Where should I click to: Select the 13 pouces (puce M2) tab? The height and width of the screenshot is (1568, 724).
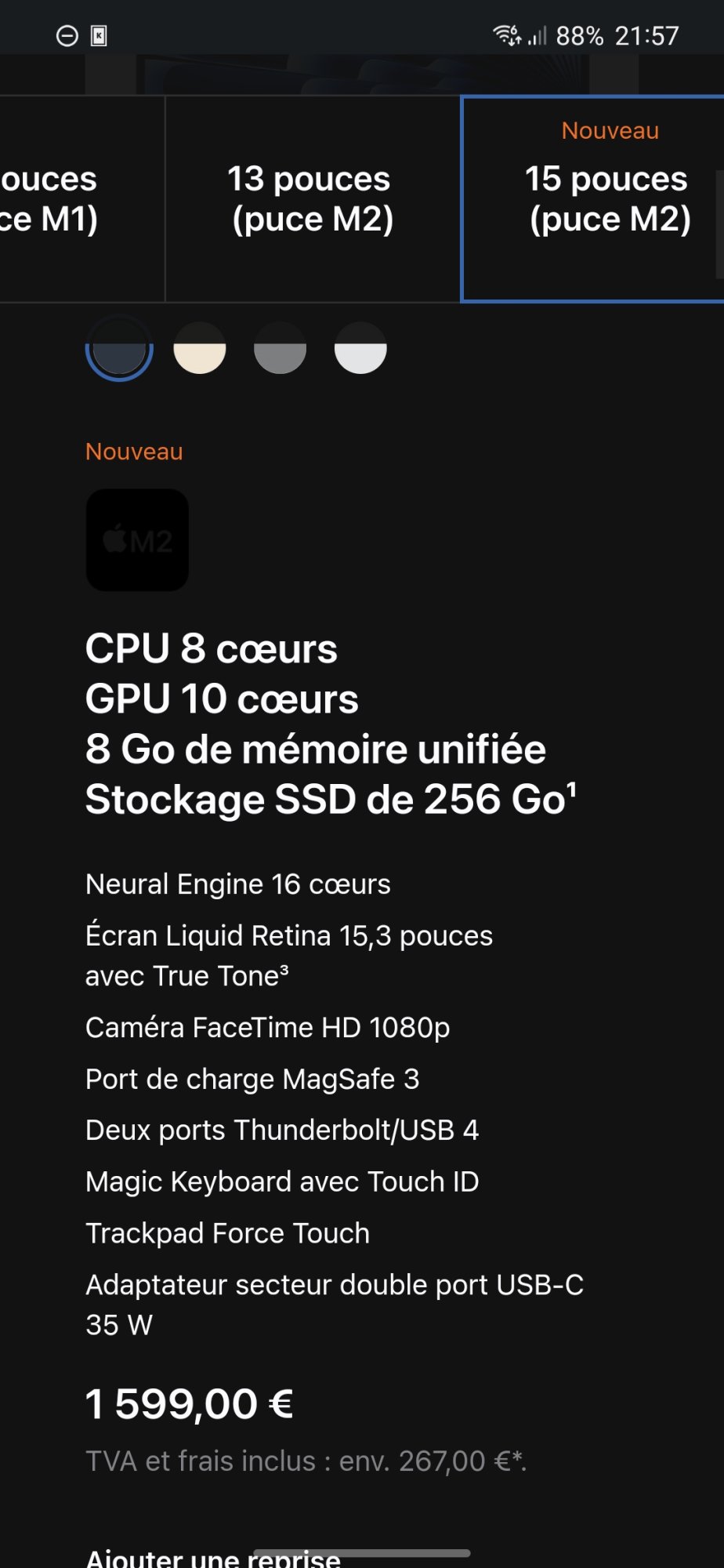click(313, 199)
